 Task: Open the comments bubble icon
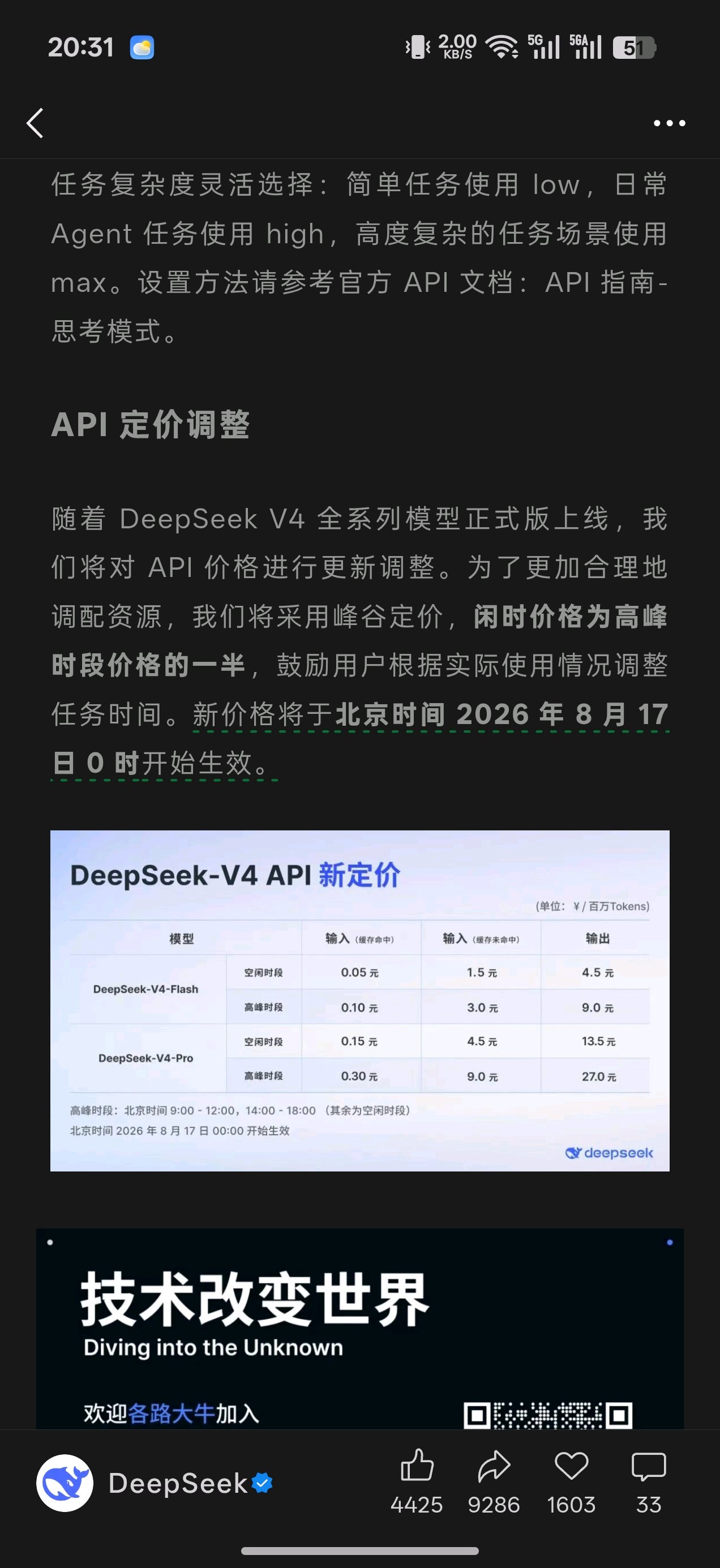click(x=649, y=1466)
